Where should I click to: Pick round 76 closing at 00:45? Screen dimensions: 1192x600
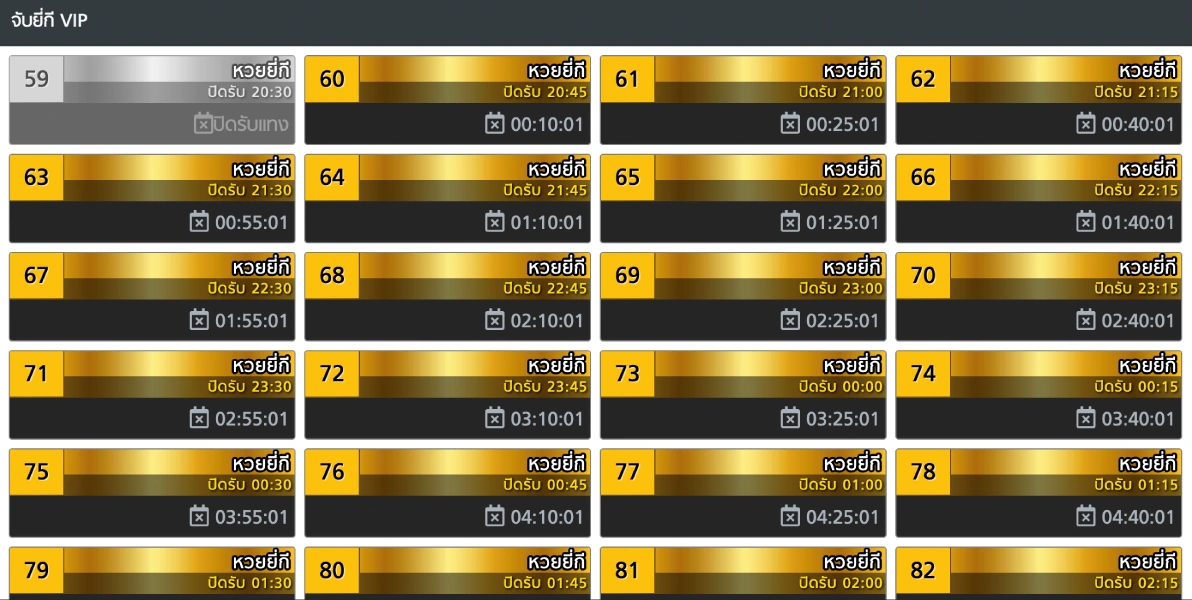(x=447, y=492)
